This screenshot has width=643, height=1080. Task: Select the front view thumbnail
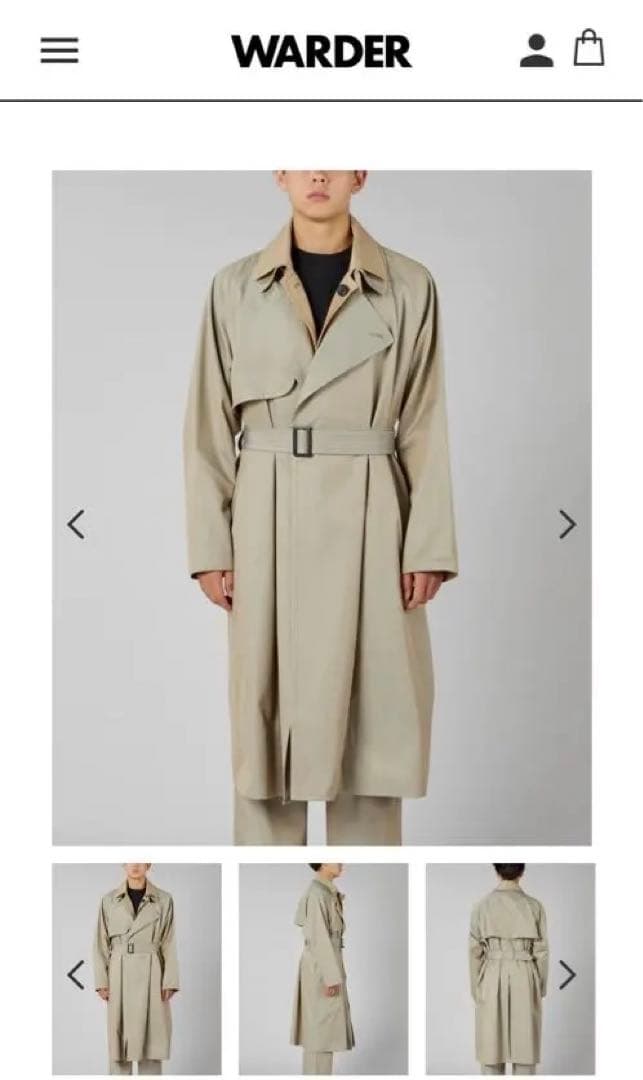[x=137, y=968]
